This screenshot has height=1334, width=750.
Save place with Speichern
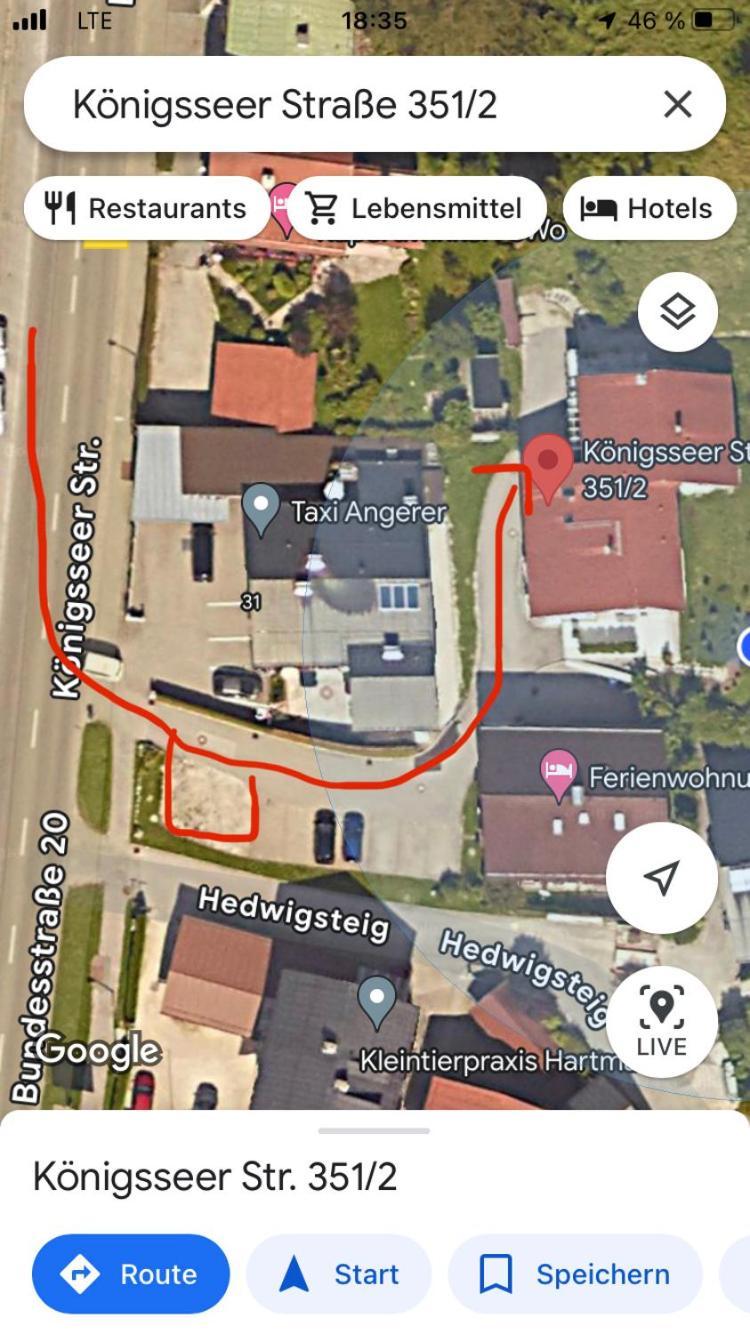(x=576, y=1273)
